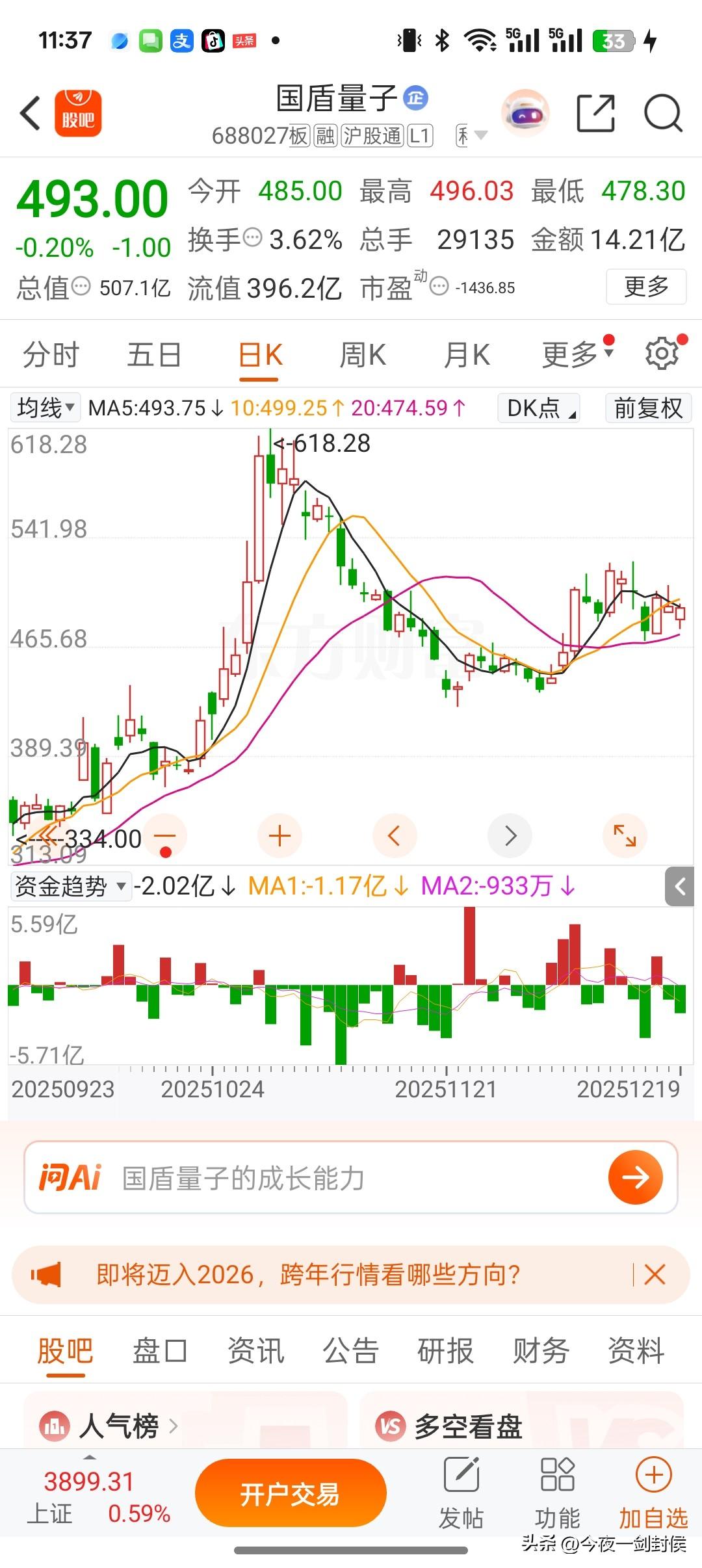
Task: Switch to the 分时 chart tab
Action: (51, 355)
